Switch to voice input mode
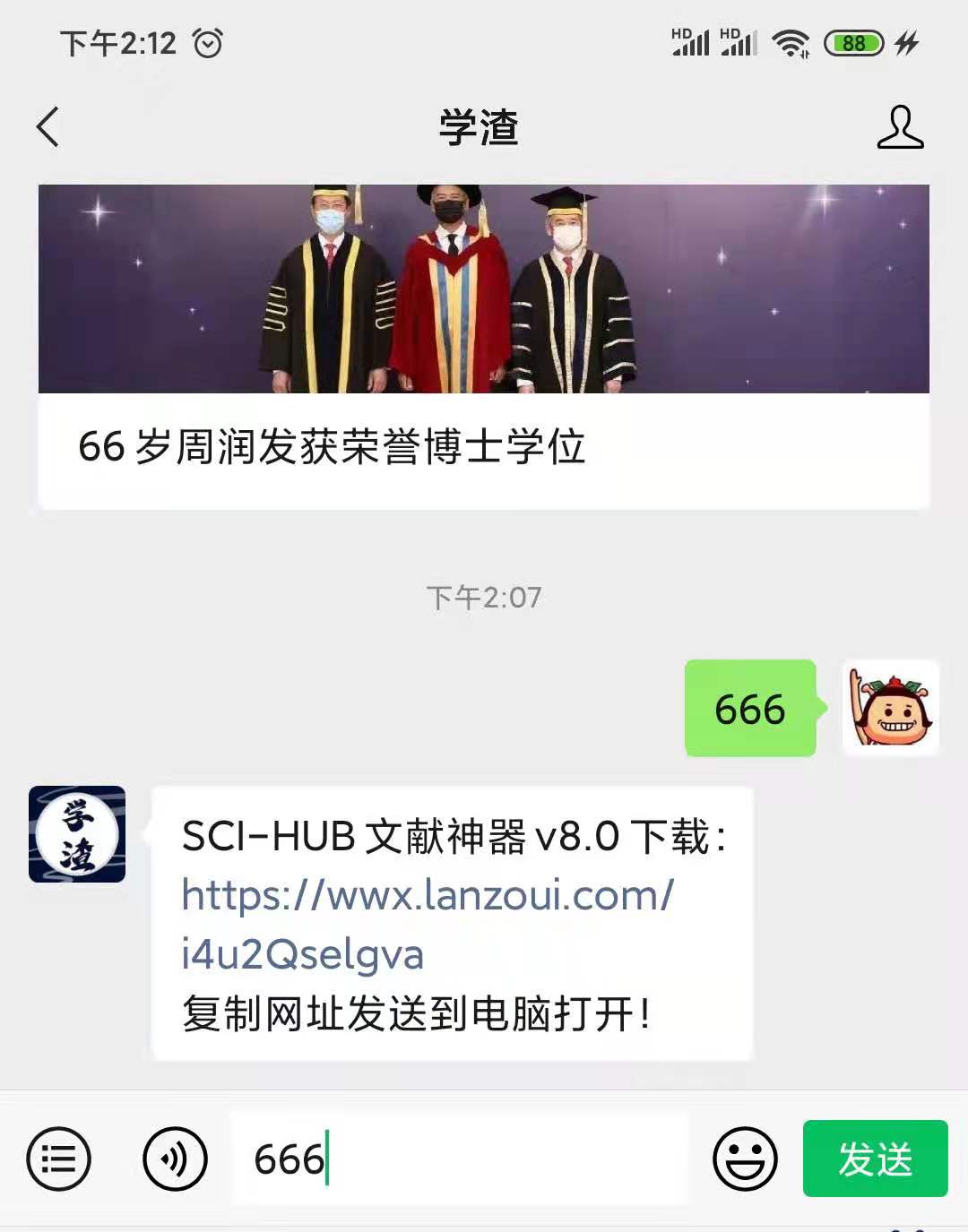 tap(175, 1159)
